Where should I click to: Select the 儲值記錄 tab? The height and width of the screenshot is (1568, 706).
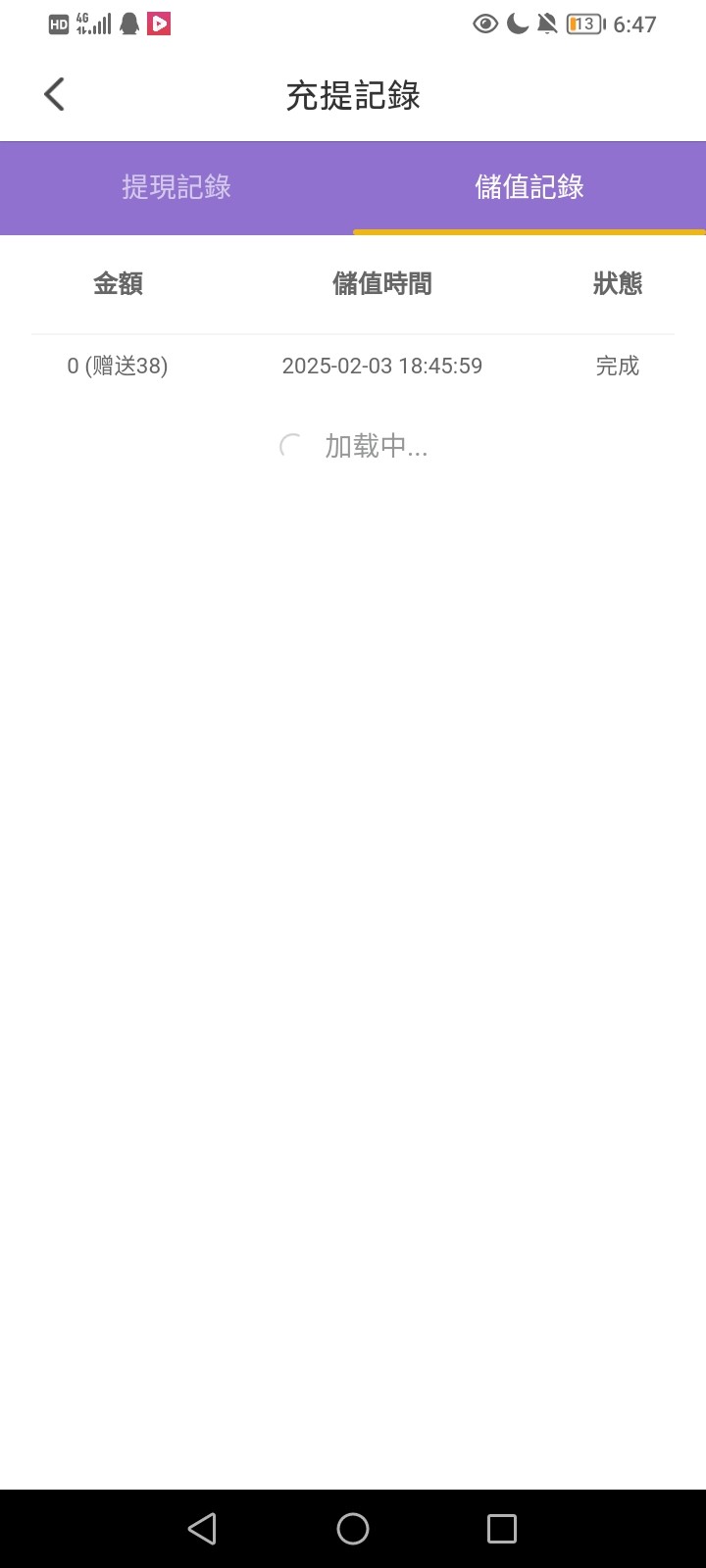coord(529,187)
